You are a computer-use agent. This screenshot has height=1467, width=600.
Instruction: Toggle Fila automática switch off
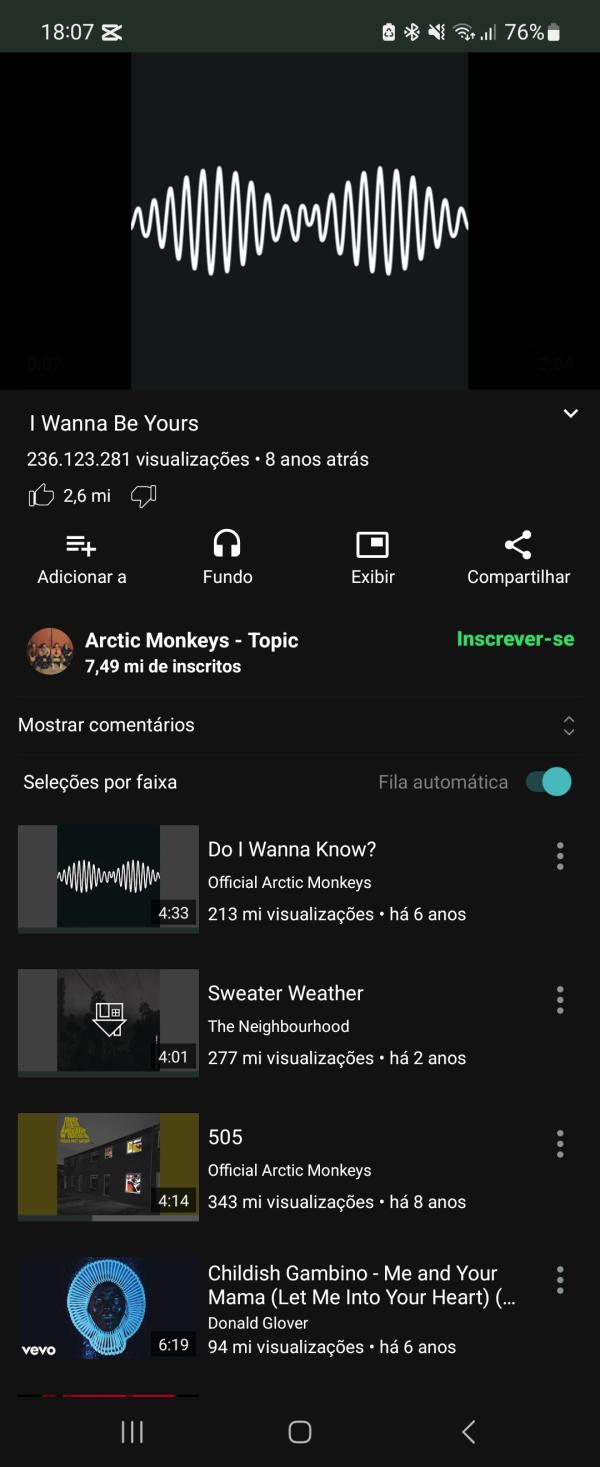(549, 782)
